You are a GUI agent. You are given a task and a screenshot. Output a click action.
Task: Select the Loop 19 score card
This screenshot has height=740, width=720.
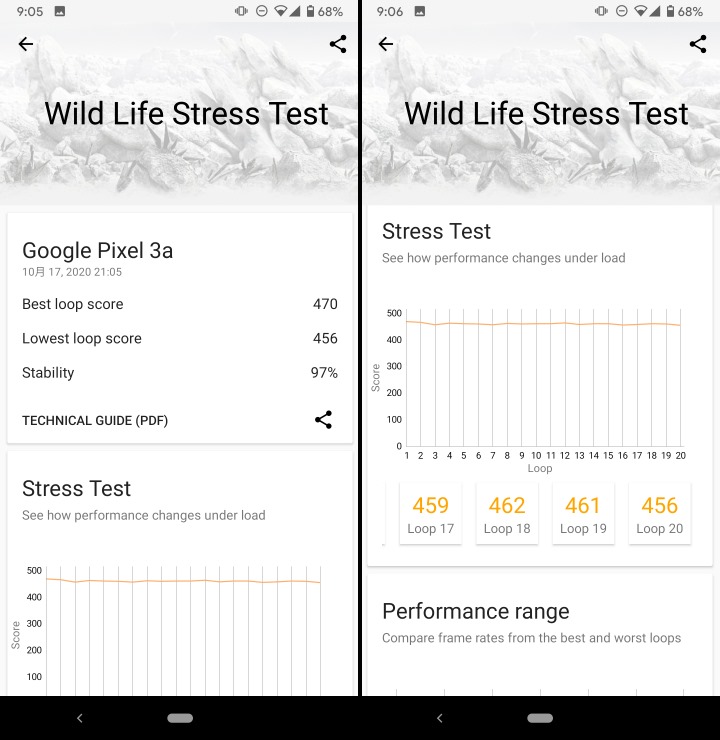coord(583,512)
